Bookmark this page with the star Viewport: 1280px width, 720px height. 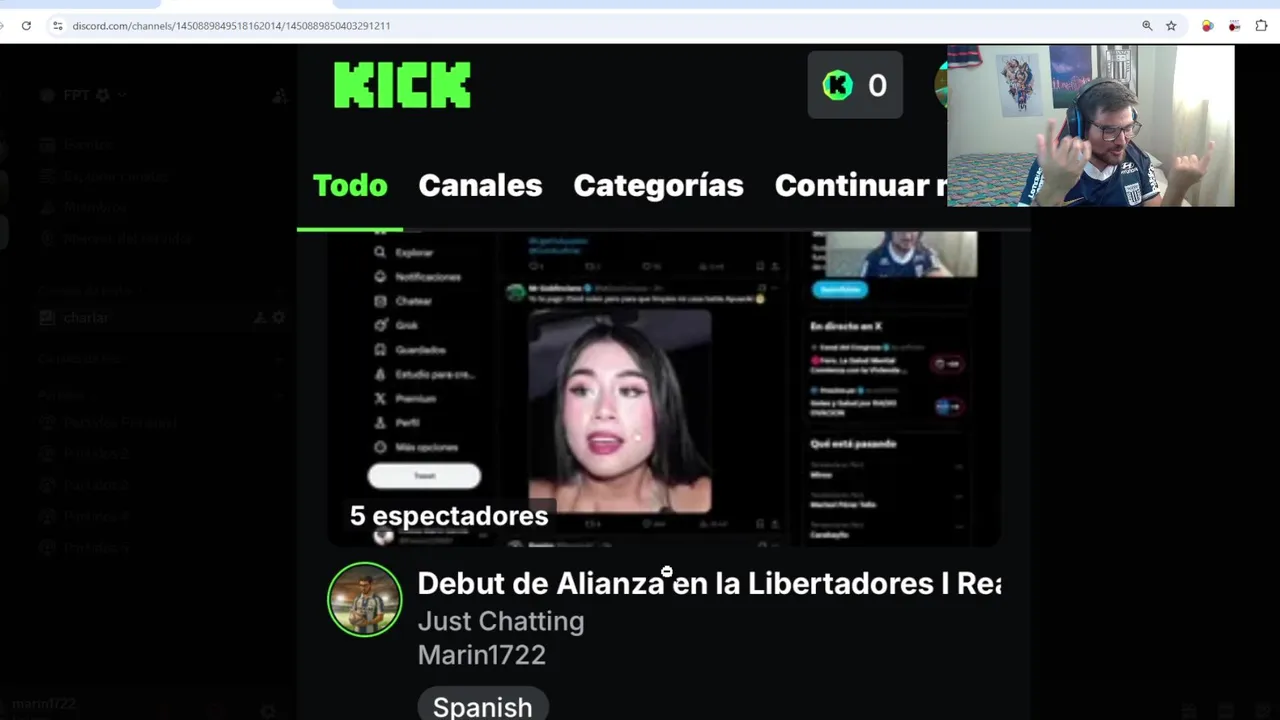coord(1171,26)
